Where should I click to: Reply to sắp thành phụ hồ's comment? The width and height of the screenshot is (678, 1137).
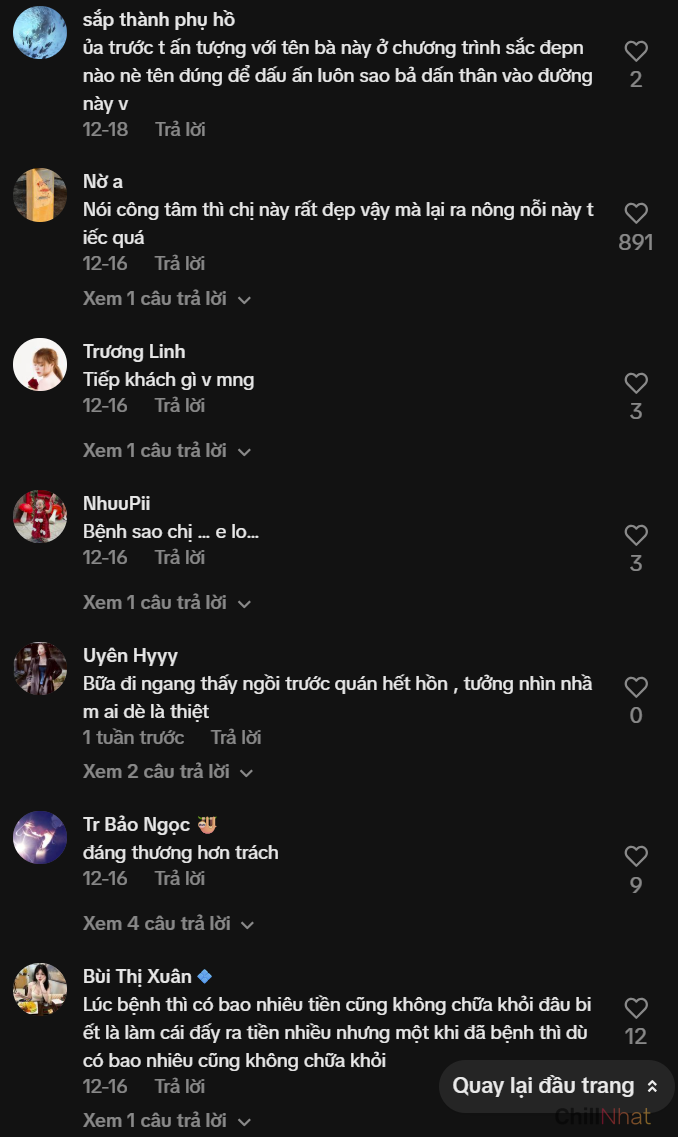[x=180, y=129]
